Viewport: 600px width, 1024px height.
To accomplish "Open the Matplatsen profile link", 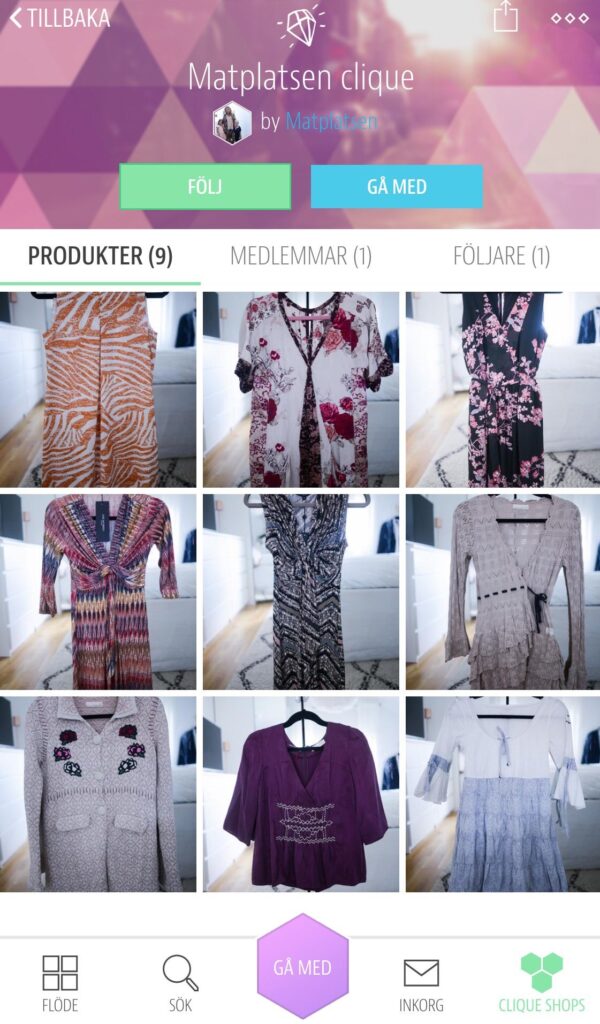I will pyautogui.click(x=331, y=122).
